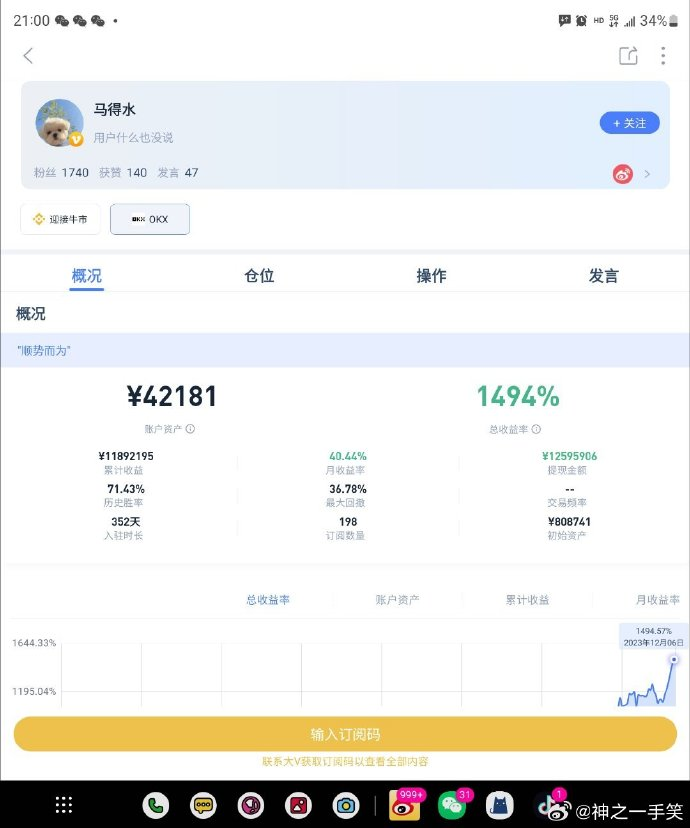Select the OKX account chip
This screenshot has height=828, width=690.
tap(150, 219)
